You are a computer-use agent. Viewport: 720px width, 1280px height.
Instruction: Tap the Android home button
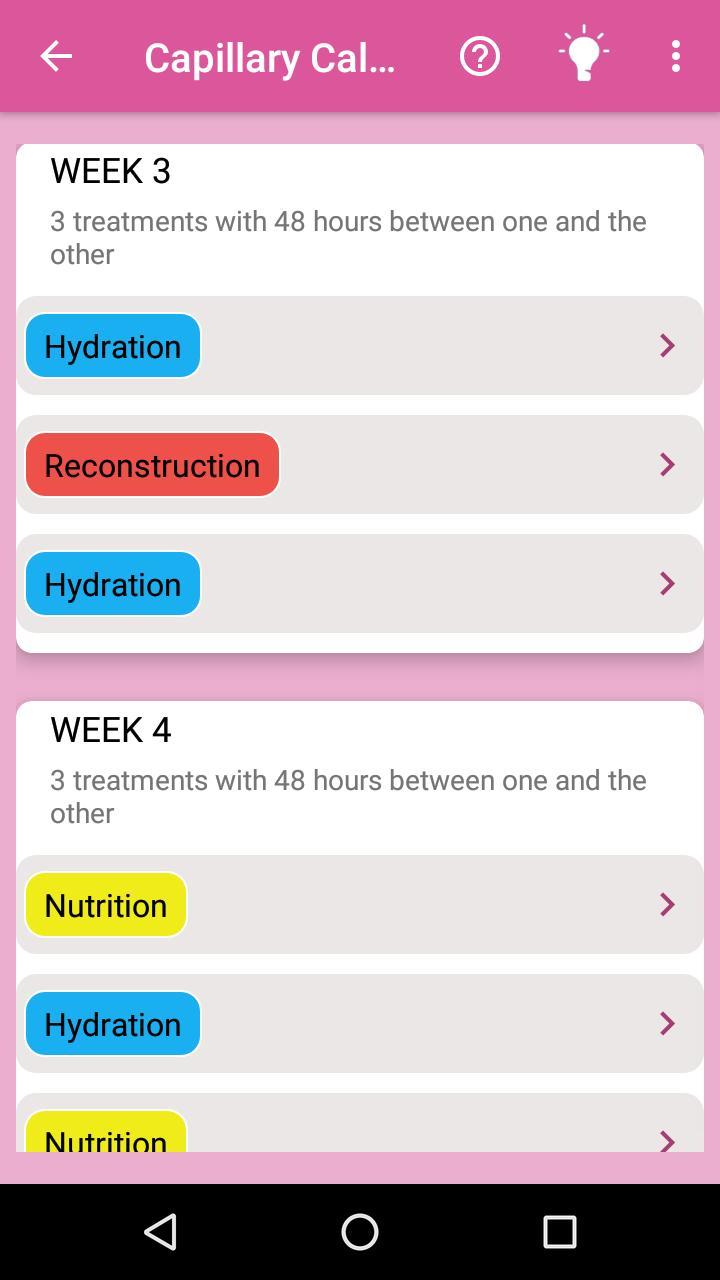pyautogui.click(x=360, y=1232)
